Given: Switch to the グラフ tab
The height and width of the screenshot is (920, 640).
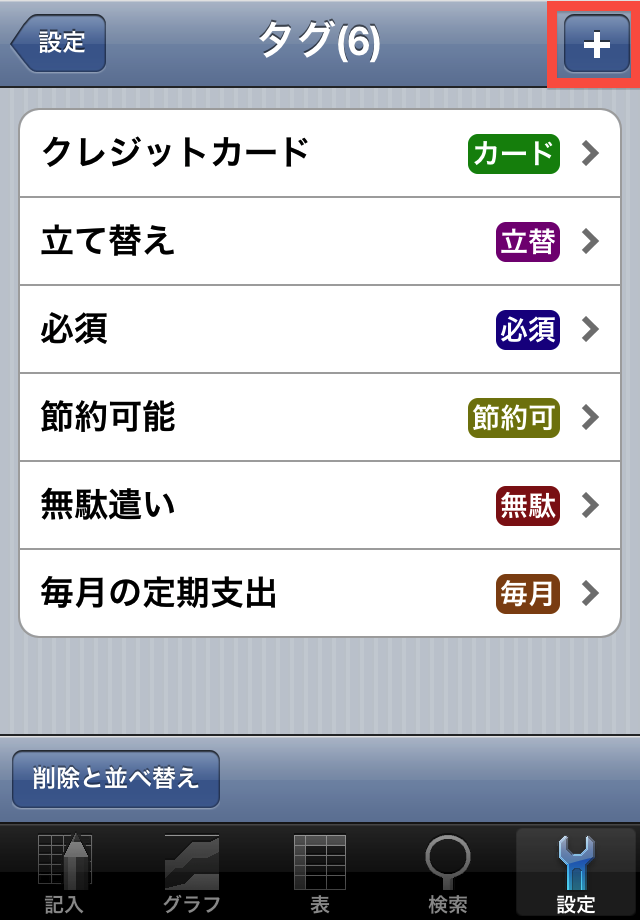Looking at the screenshot, I should (191, 872).
